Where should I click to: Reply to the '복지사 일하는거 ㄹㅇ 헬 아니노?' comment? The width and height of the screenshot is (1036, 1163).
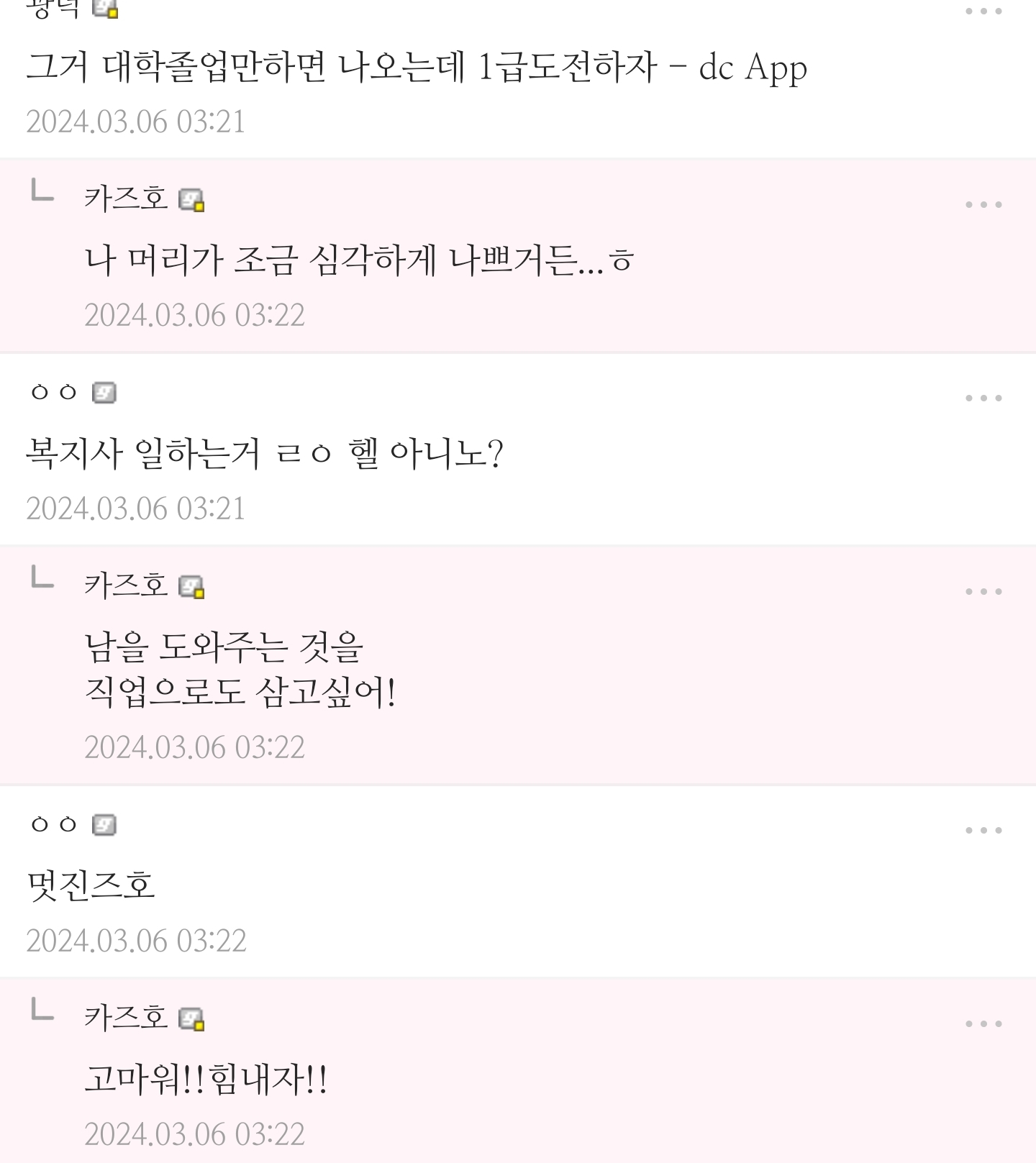point(264,455)
